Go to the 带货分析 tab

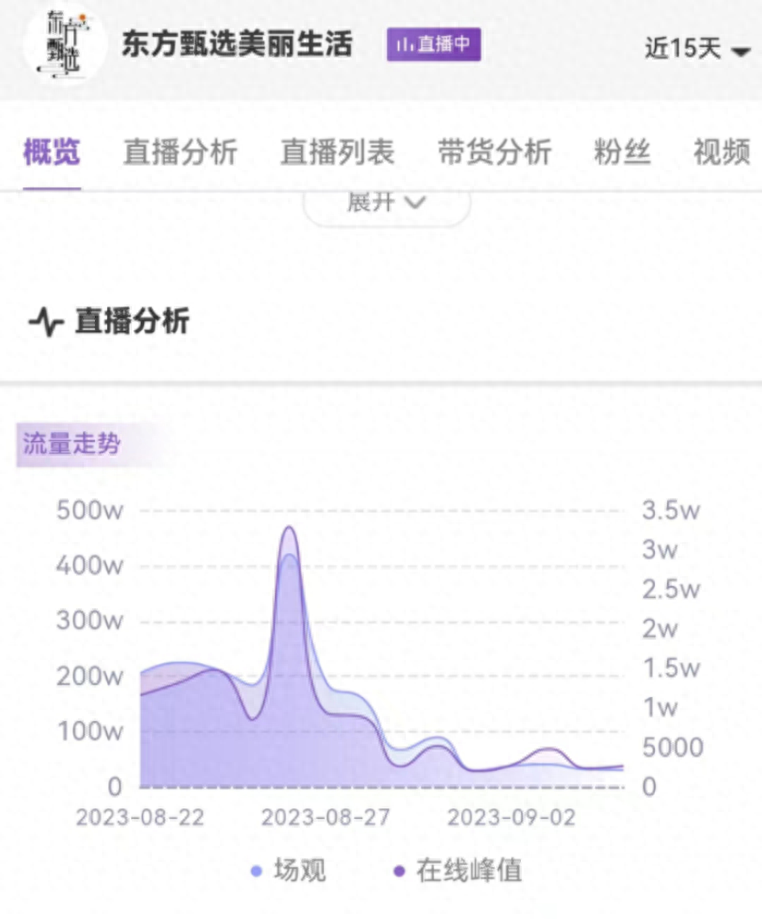[494, 153]
